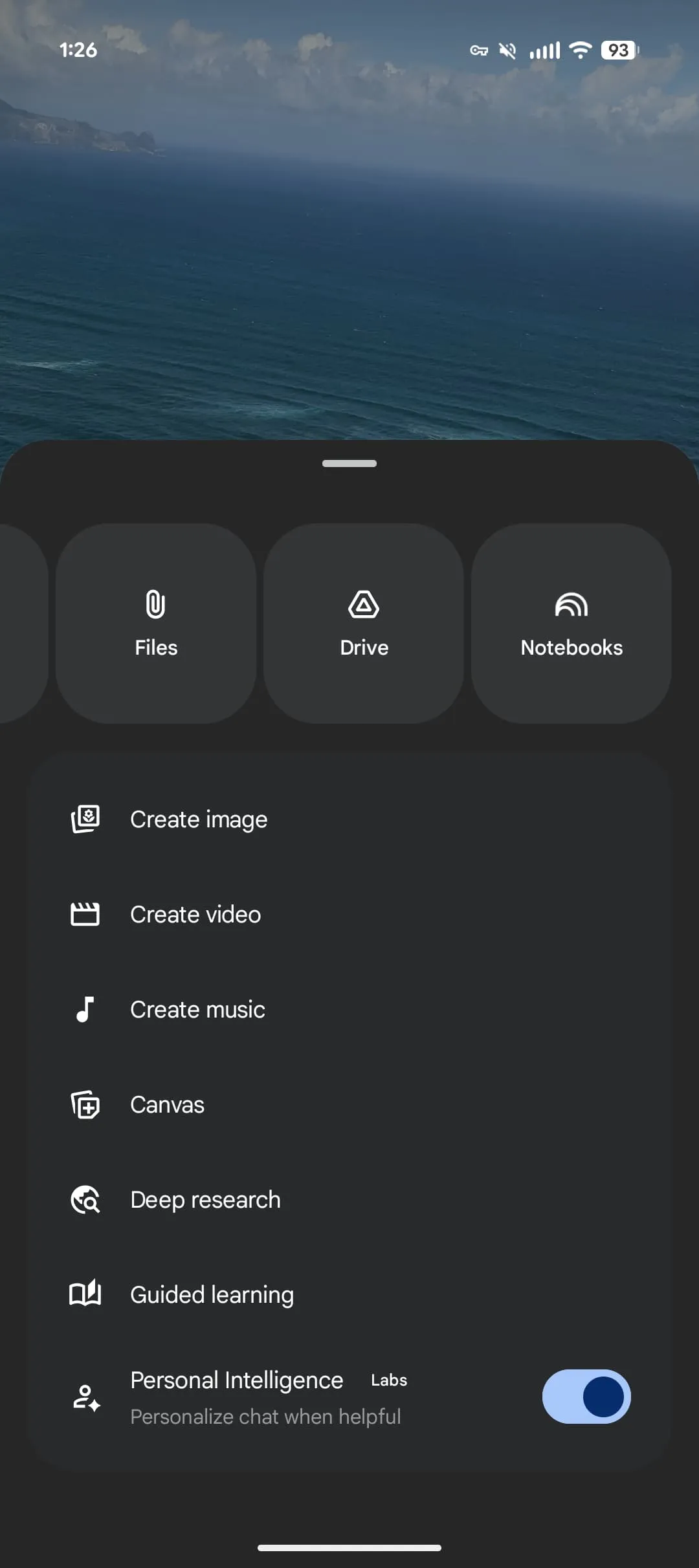699x1568 pixels.
Task: Open the Files attachment option
Action: coord(156,623)
